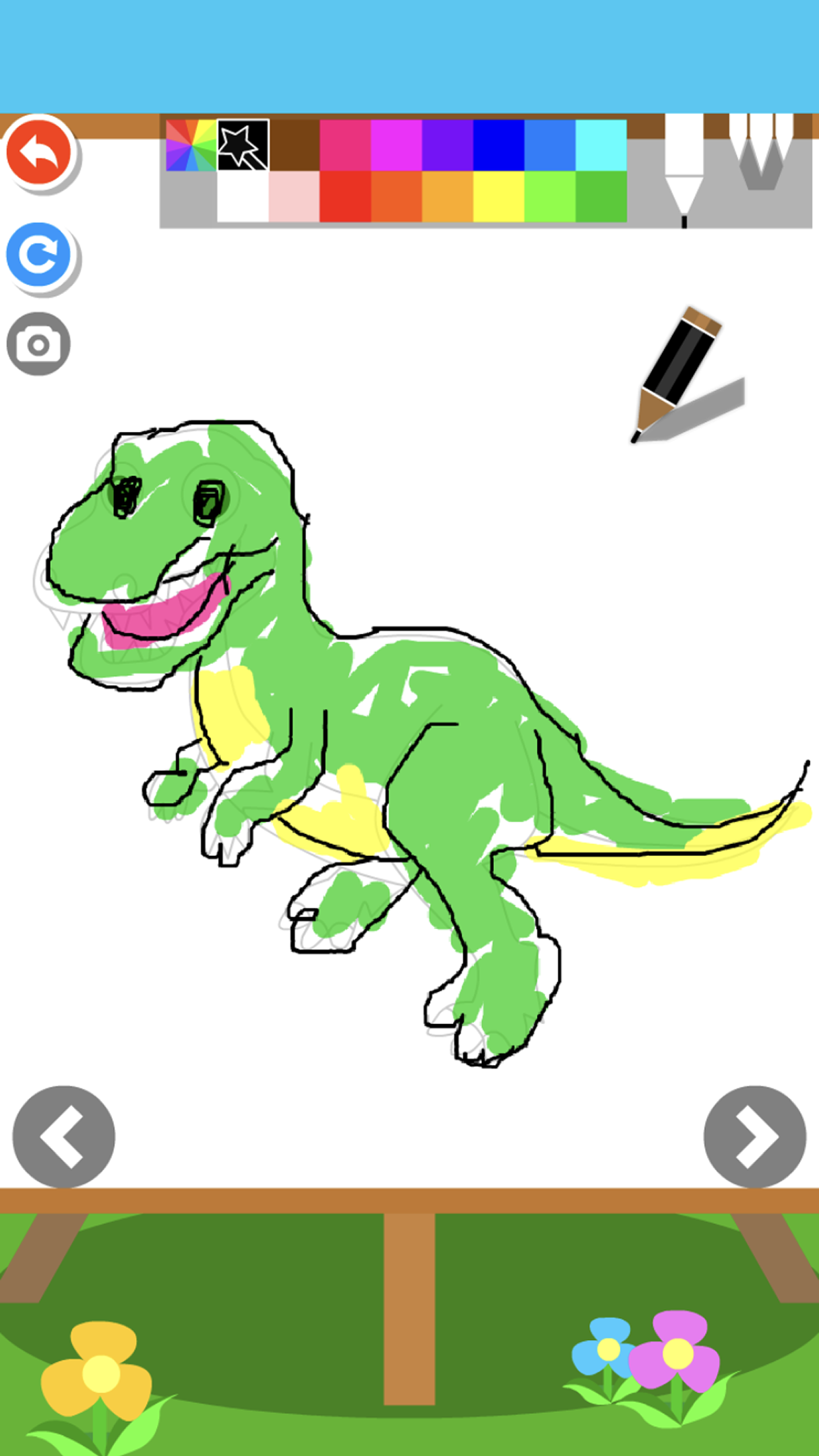Screen dimensions: 819x1456
Task: Go to the previous coloring page
Action: click(64, 1136)
